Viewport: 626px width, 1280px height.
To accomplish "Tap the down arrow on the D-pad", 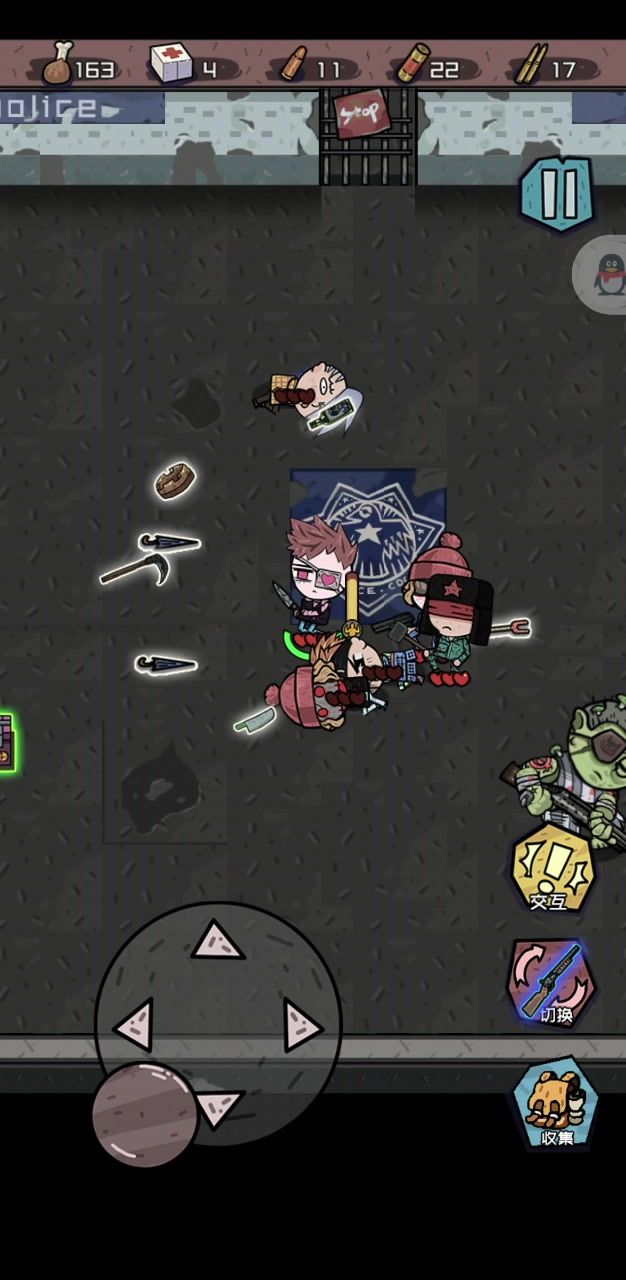I will (x=217, y=1106).
